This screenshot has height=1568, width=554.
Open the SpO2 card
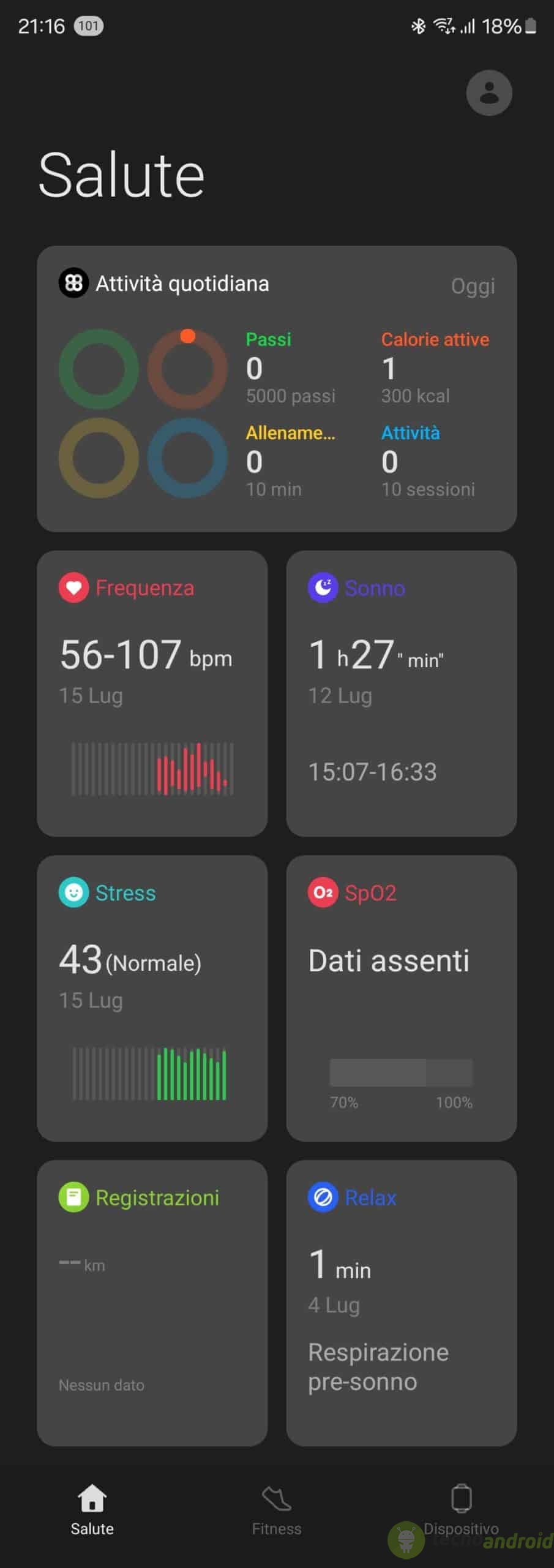(402, 998)
